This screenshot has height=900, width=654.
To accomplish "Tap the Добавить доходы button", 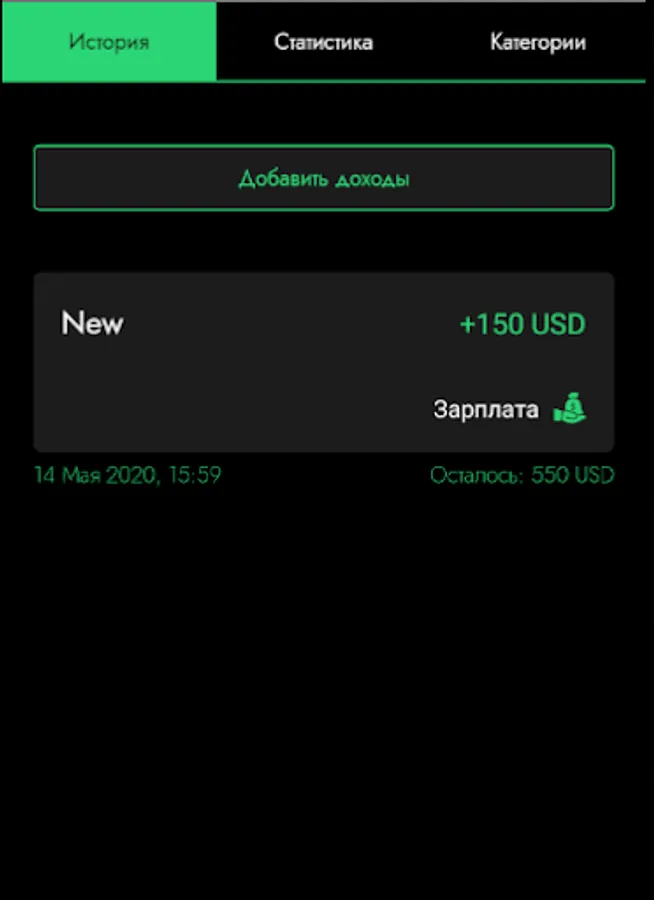I will [324, 178].
